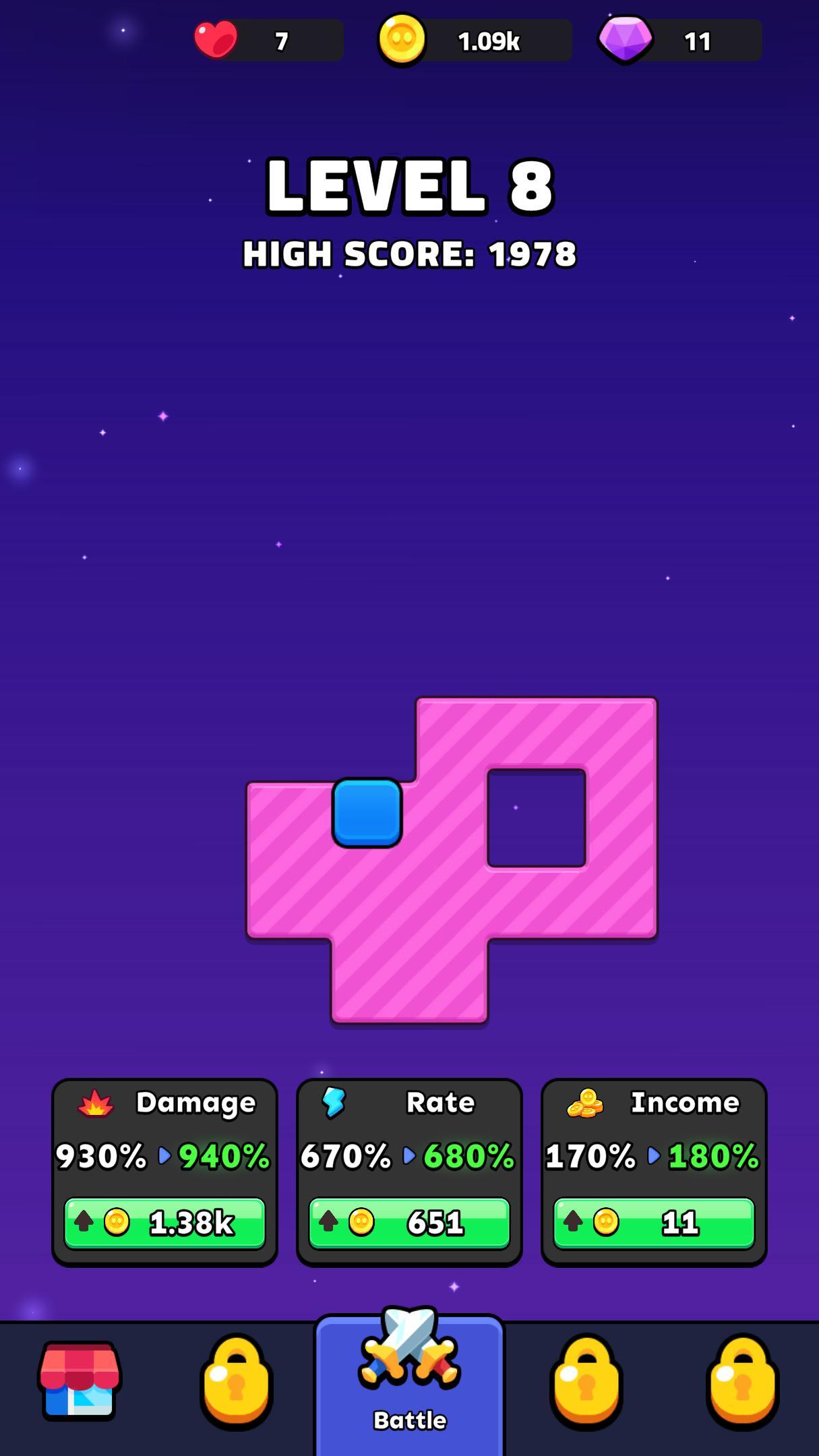Tap the blue block on the pink board
This screenshot has width=819, height=1456.
(x=367, y=812)
